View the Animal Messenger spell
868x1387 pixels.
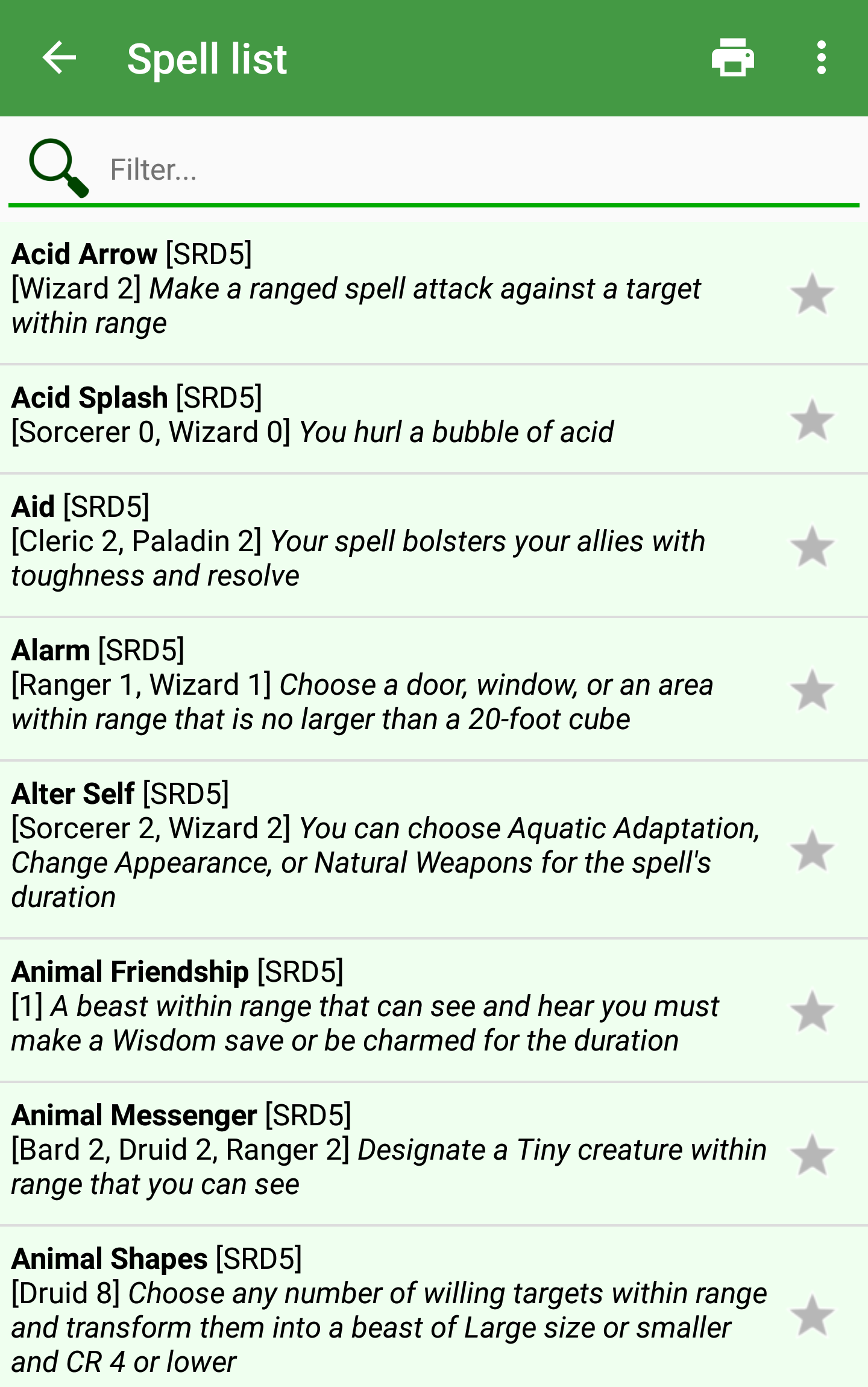362,1149
